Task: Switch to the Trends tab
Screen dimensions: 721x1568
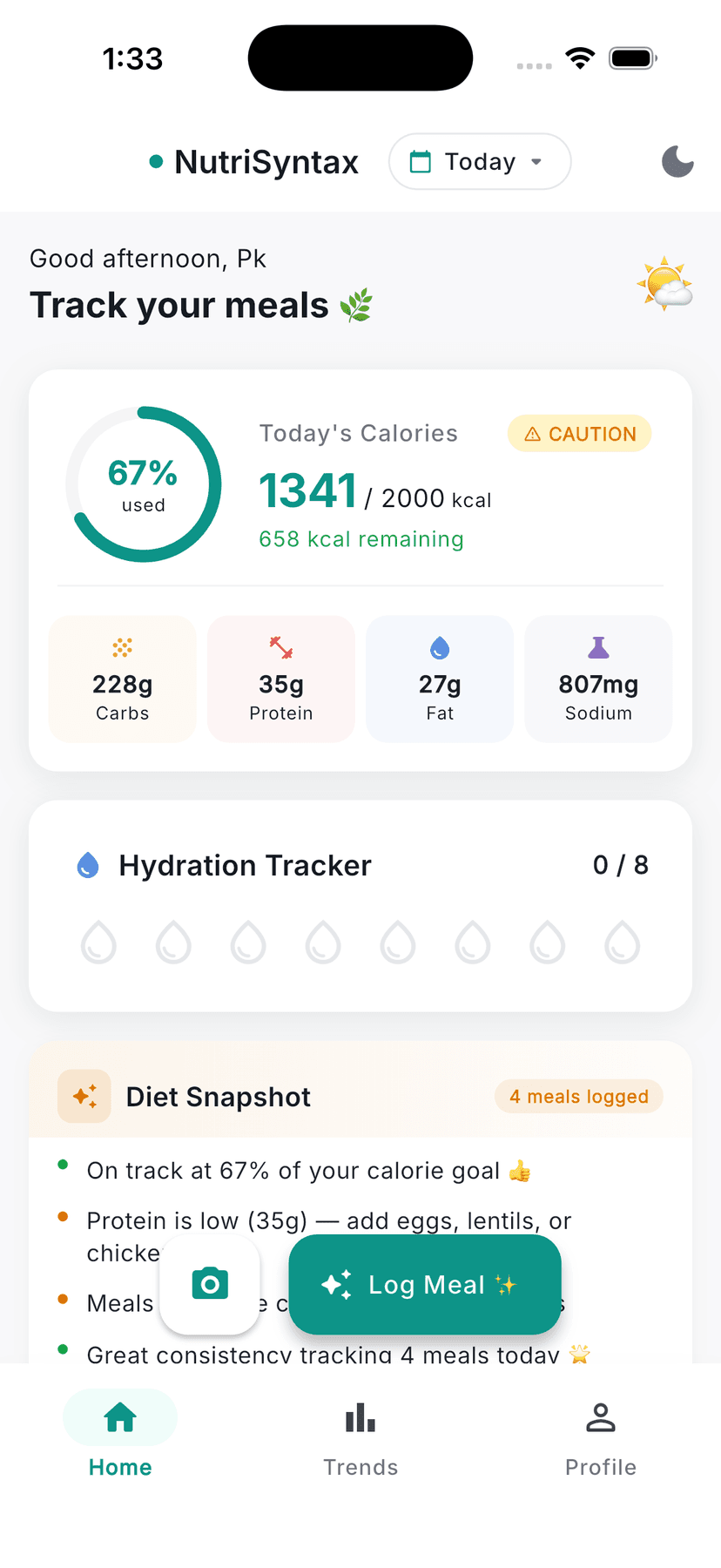Action: click(x=360, y=1437)
